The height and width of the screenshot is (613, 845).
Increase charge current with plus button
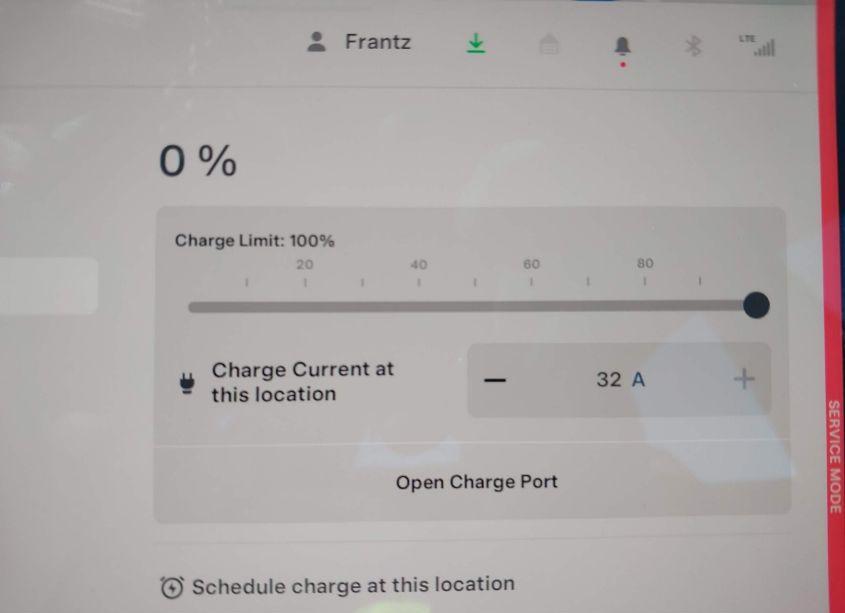coord(744,379)
